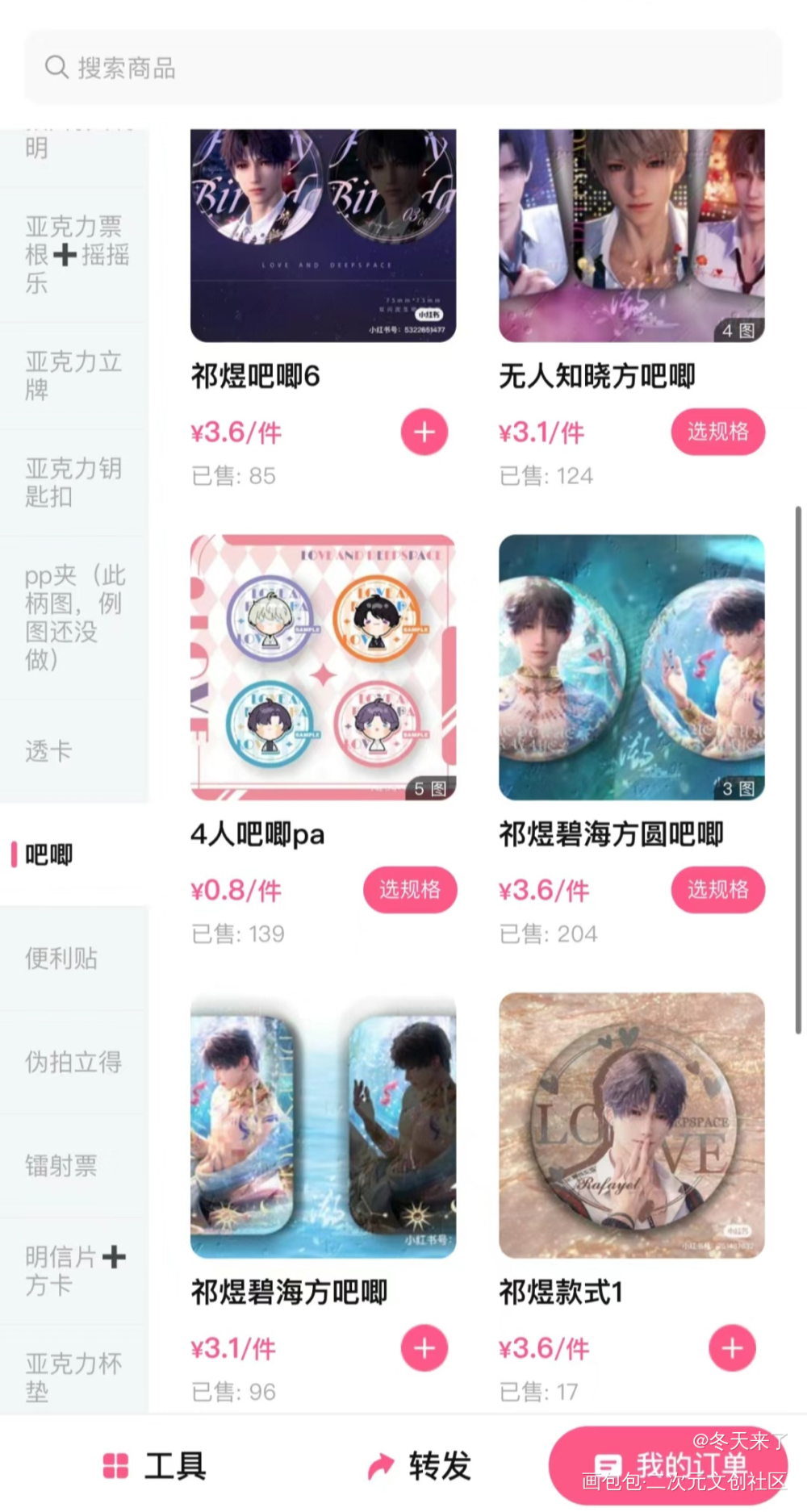This screenshot has width=807, height=1512.
Task: Choose specs for 无人知晓方吧唧
Action: [717, 432]
